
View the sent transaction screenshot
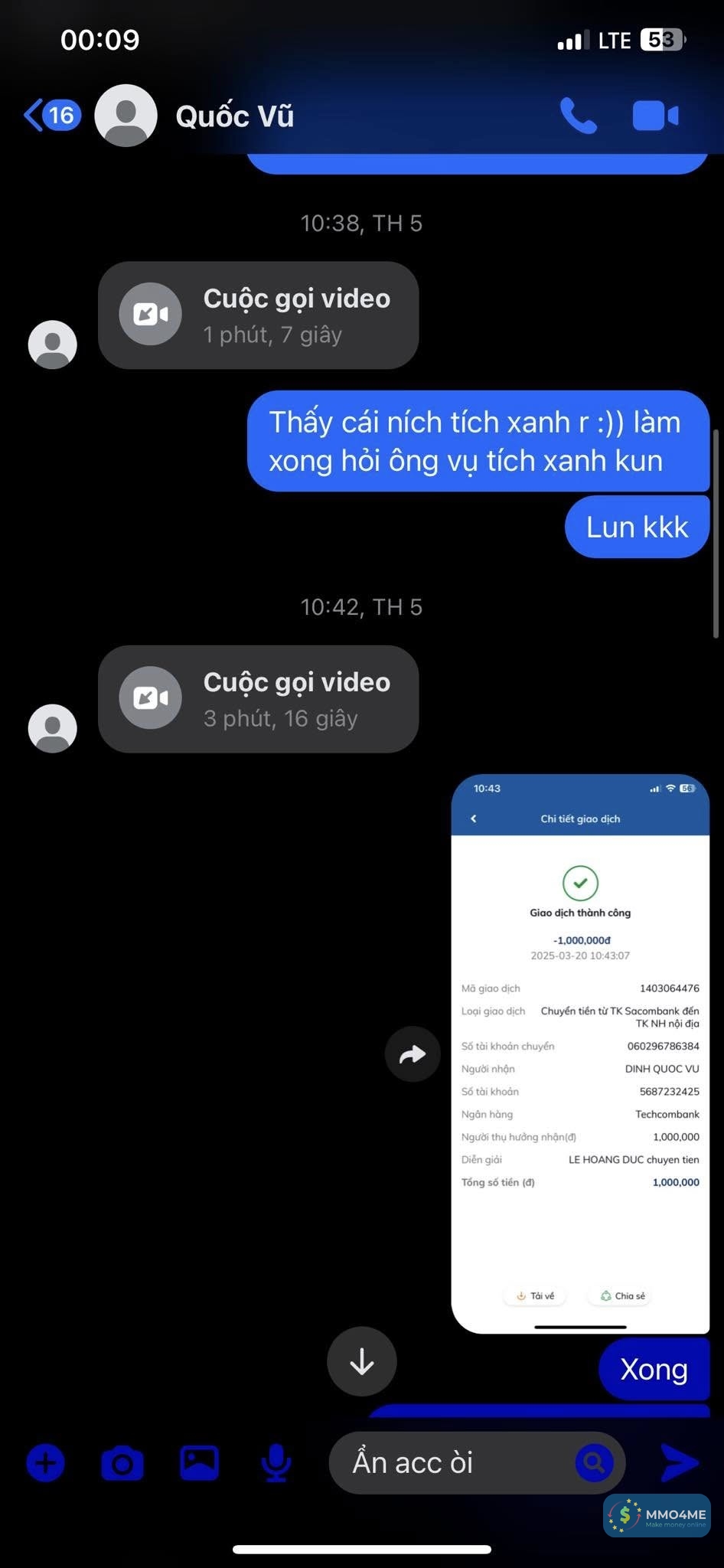(x=580, y=1053)
